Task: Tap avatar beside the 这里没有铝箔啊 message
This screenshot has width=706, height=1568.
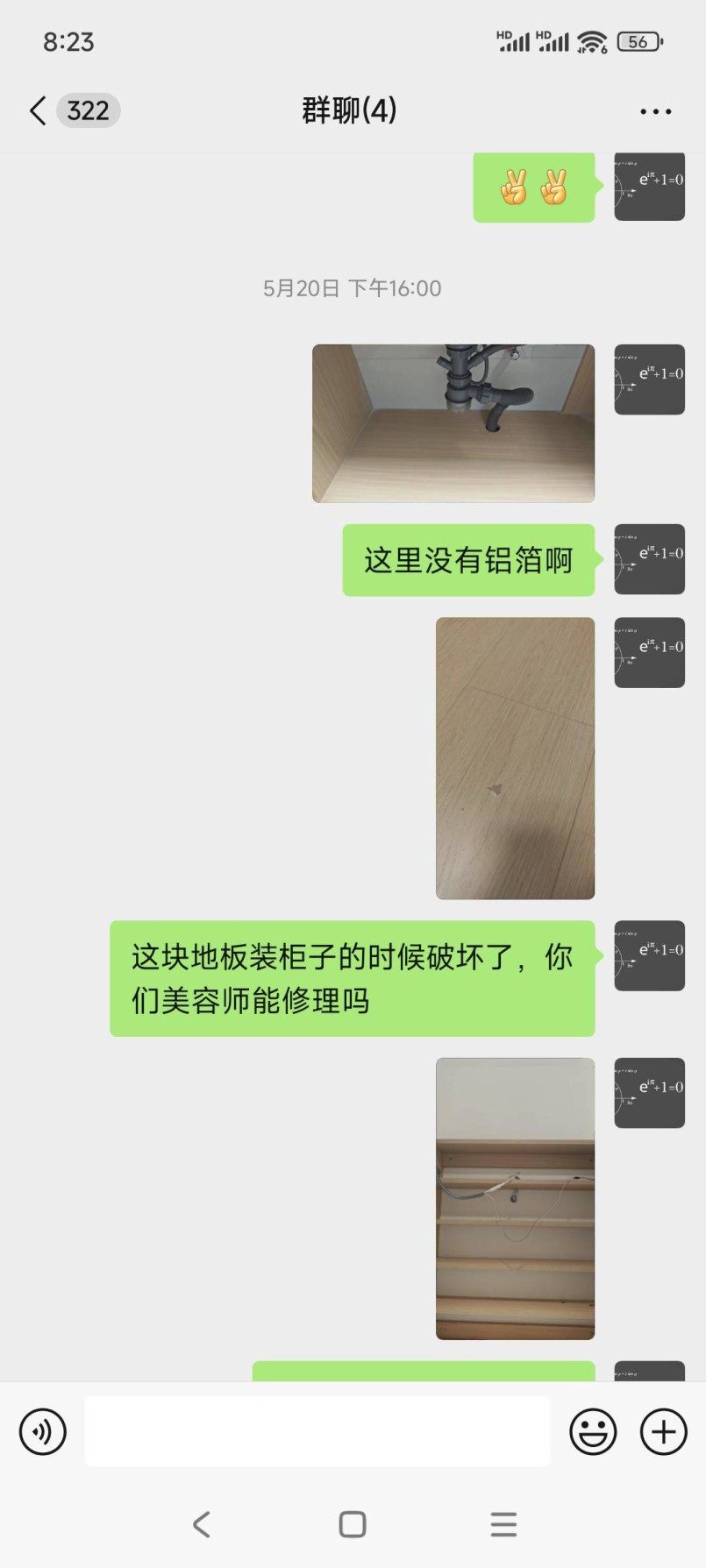Action: point(649,559)
